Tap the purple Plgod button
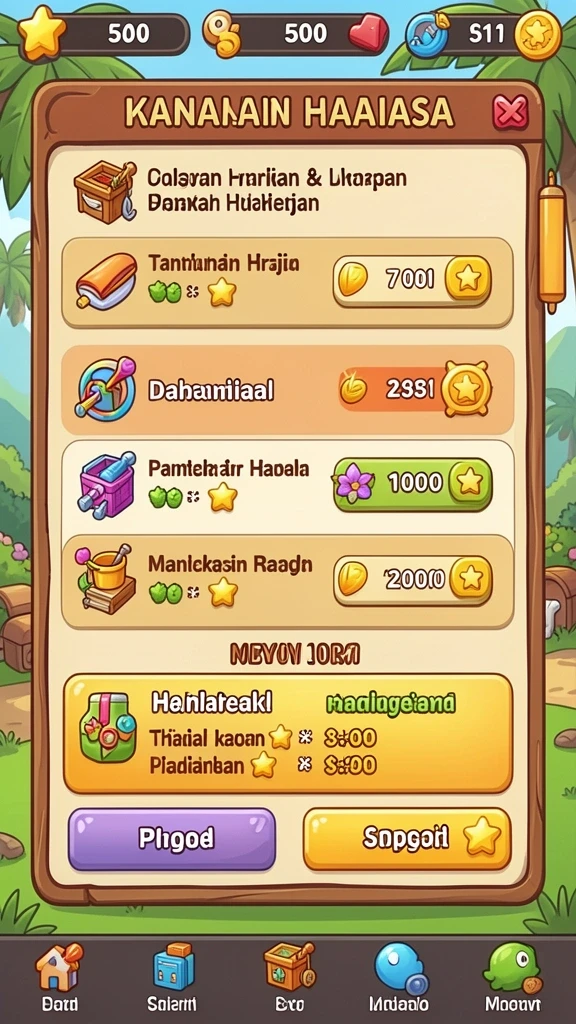 pos(172,839)
